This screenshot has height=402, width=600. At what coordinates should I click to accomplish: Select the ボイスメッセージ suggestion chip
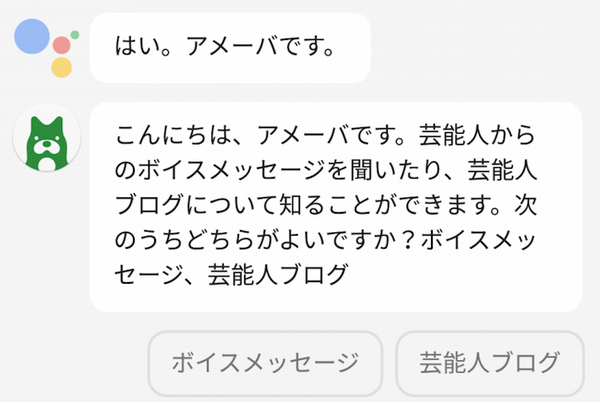[266, 363]
